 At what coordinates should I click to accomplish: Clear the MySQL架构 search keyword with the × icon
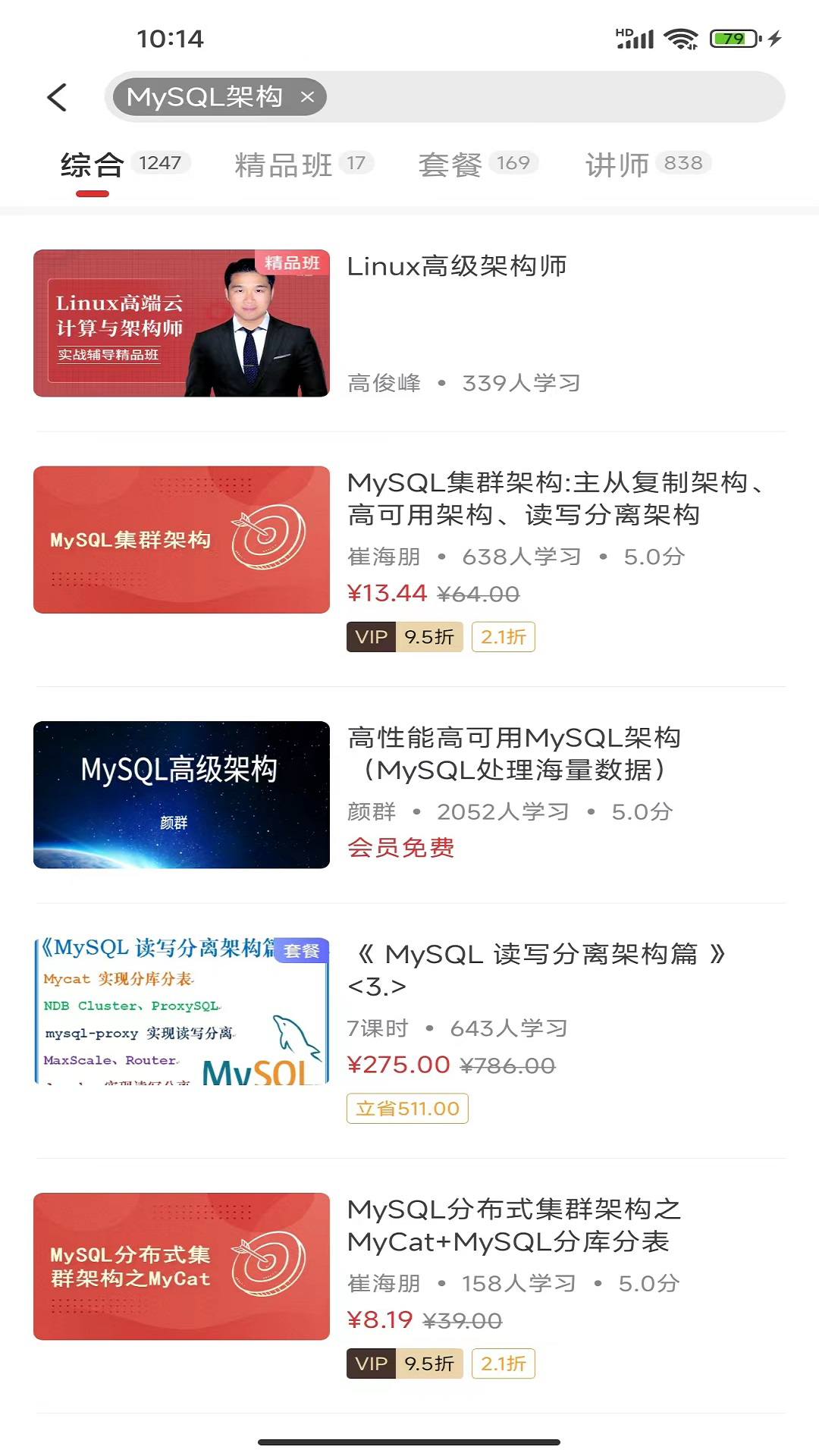click(307, 97)
